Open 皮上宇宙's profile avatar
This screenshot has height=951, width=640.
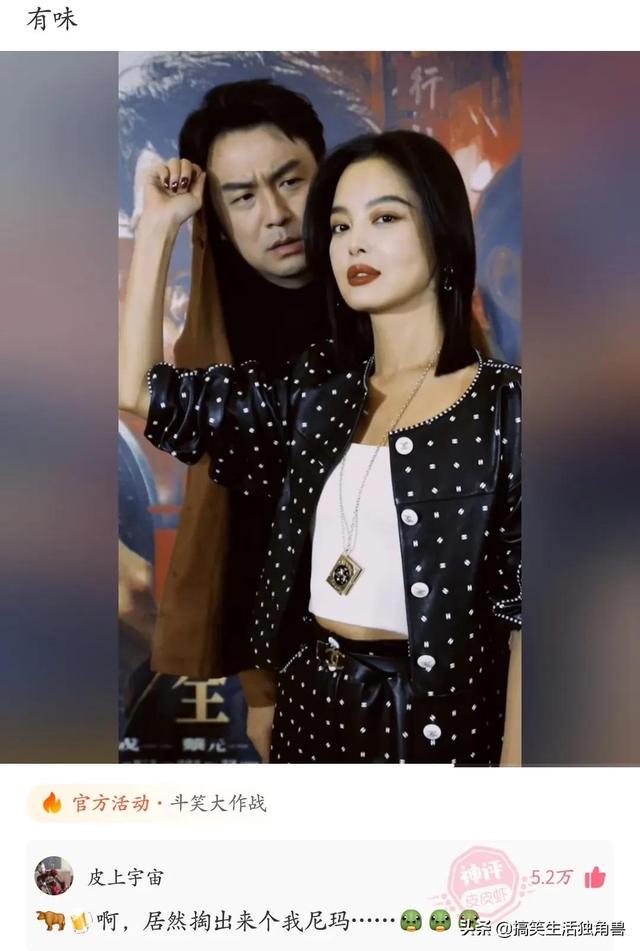(53, 876)
